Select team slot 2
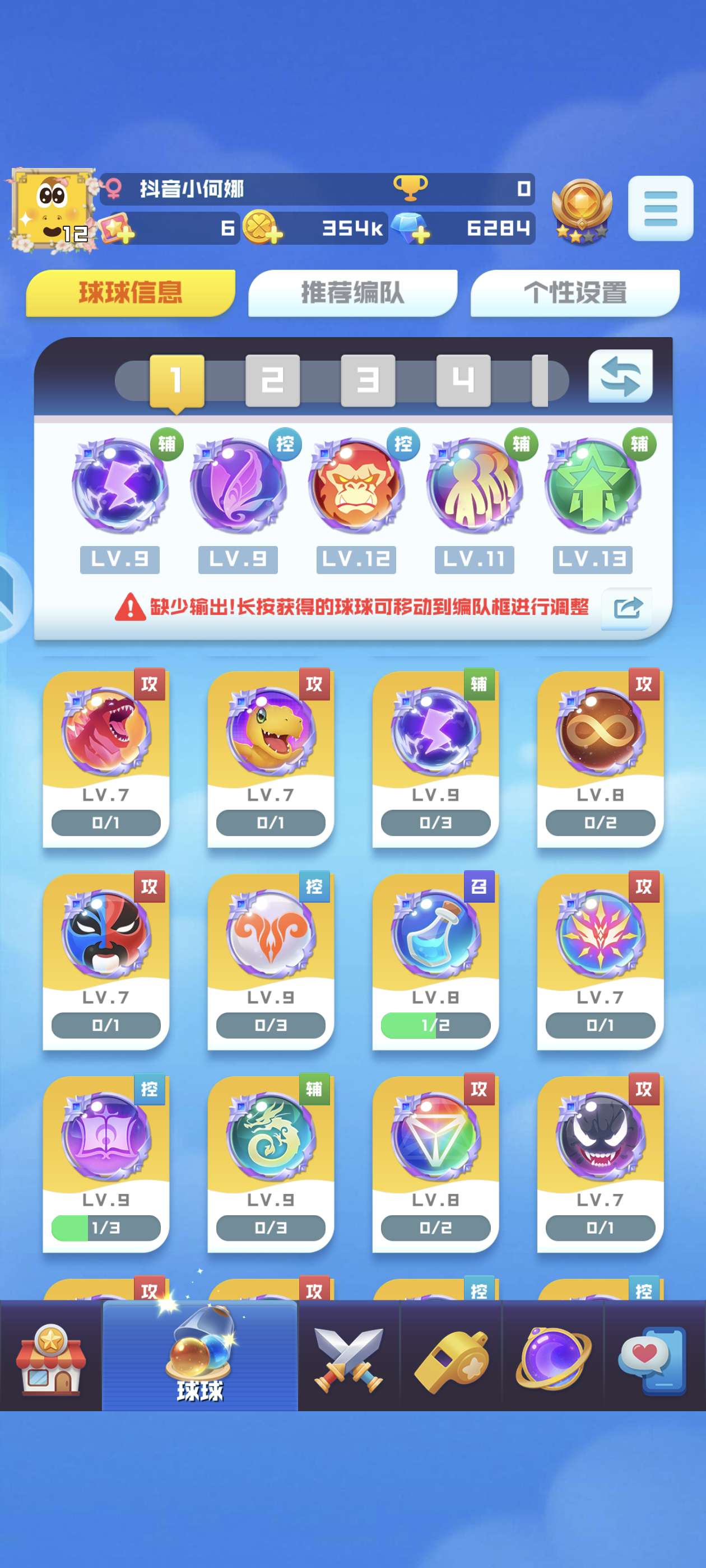Image resolution: width=706 pixels, height=1568 pixels. [x=272, y=380]
